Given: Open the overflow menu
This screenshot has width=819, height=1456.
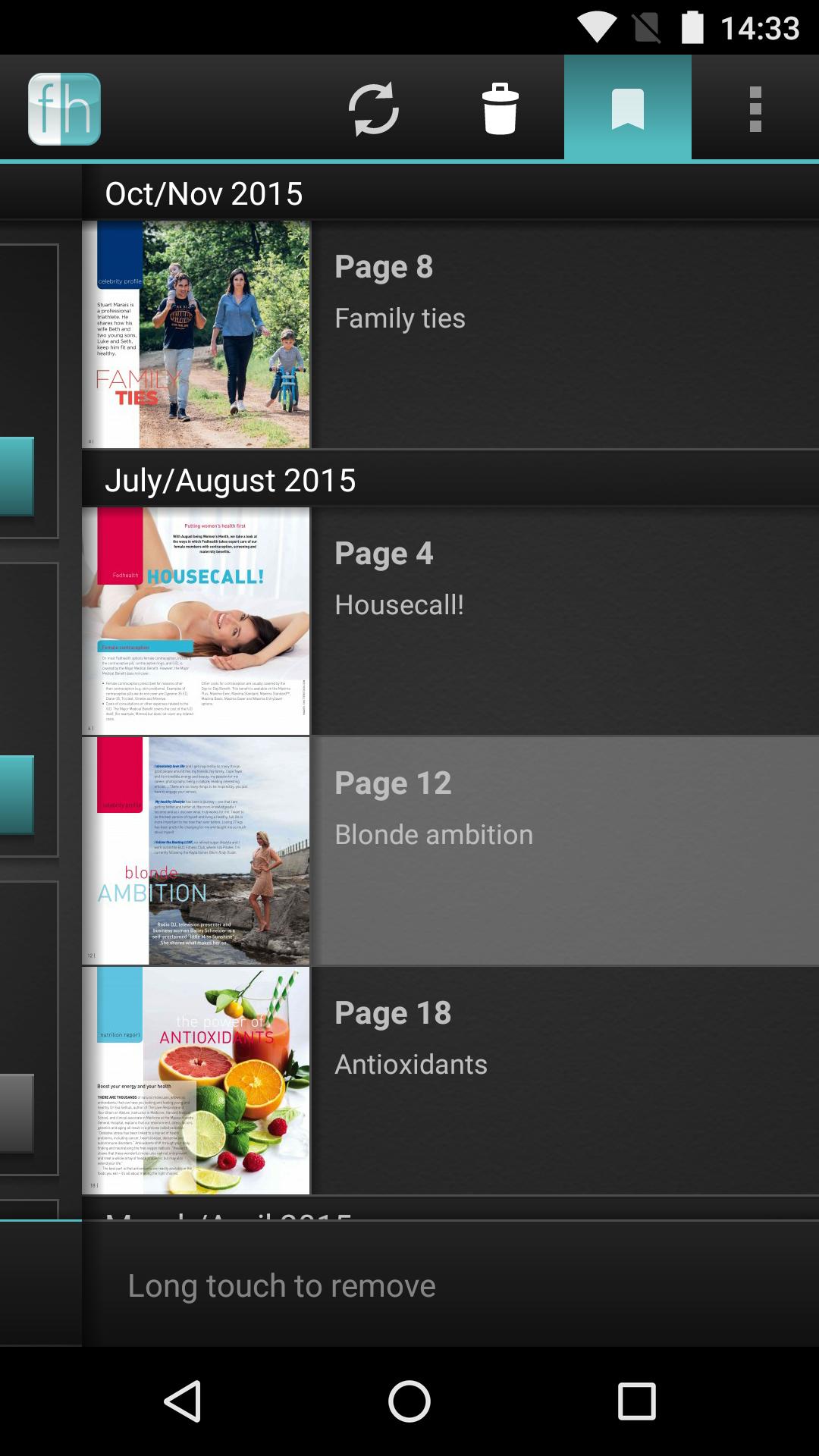Looking at the screenshot, I should [755, 109].
